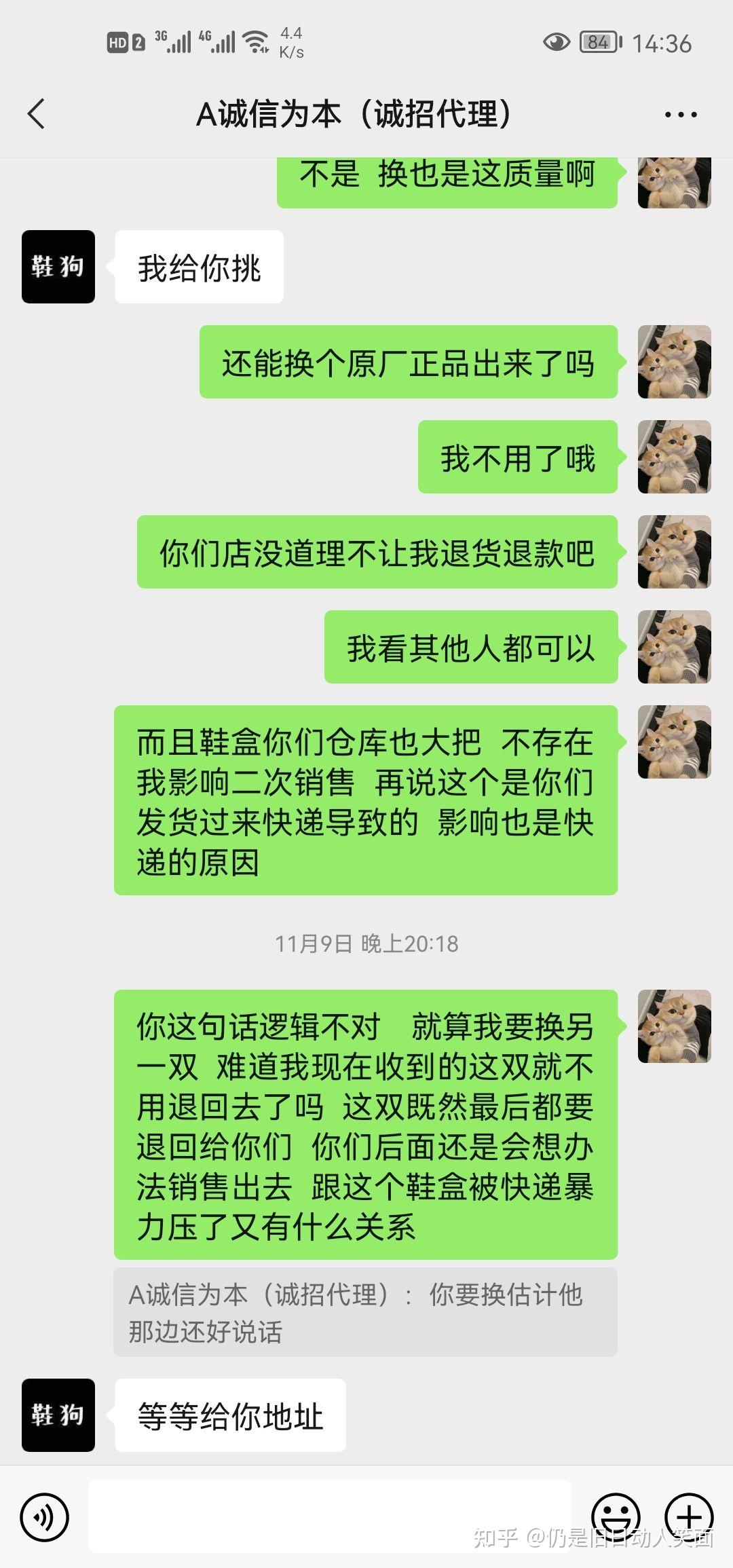
Task: Focus the message text field
Action: tap(329, 1515)
